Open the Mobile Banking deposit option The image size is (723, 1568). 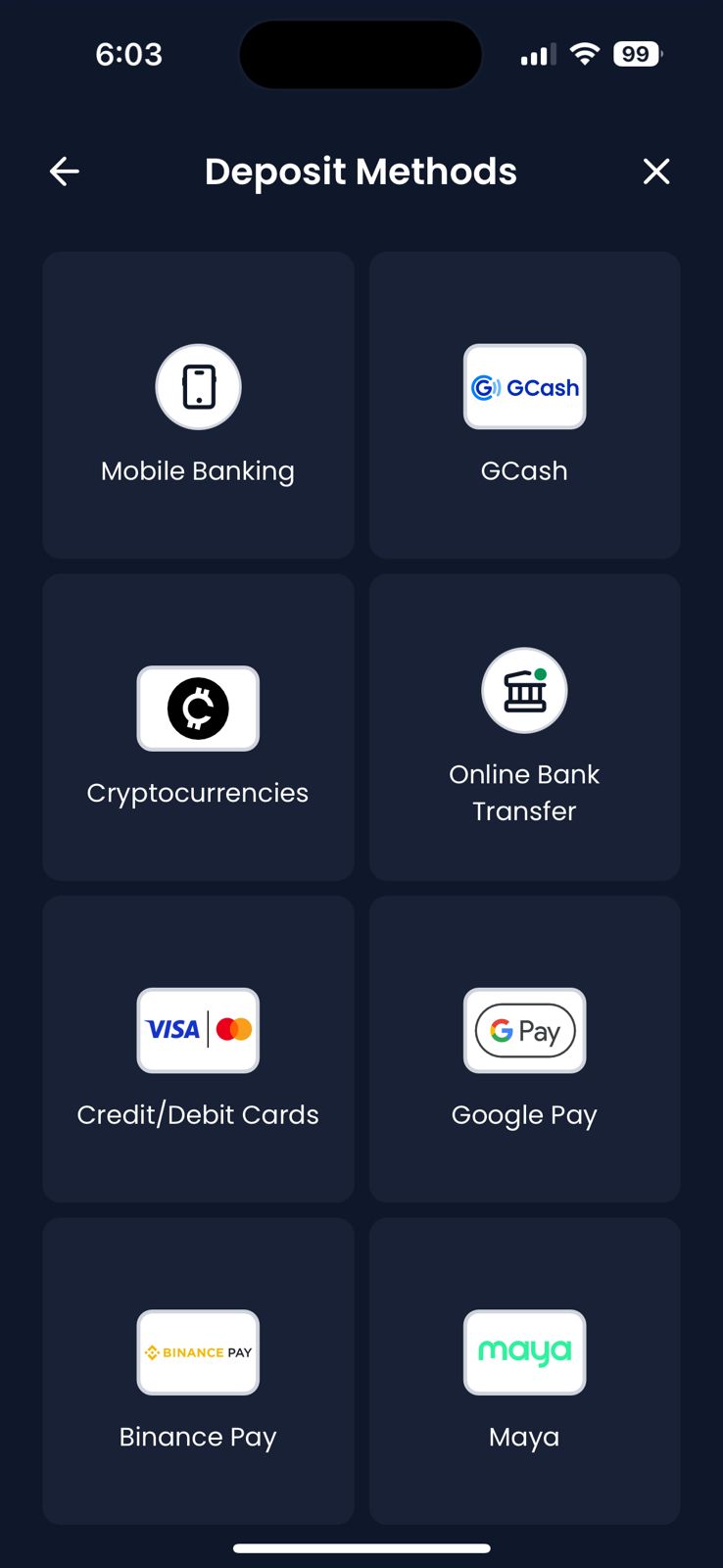(x=198, y=405)
